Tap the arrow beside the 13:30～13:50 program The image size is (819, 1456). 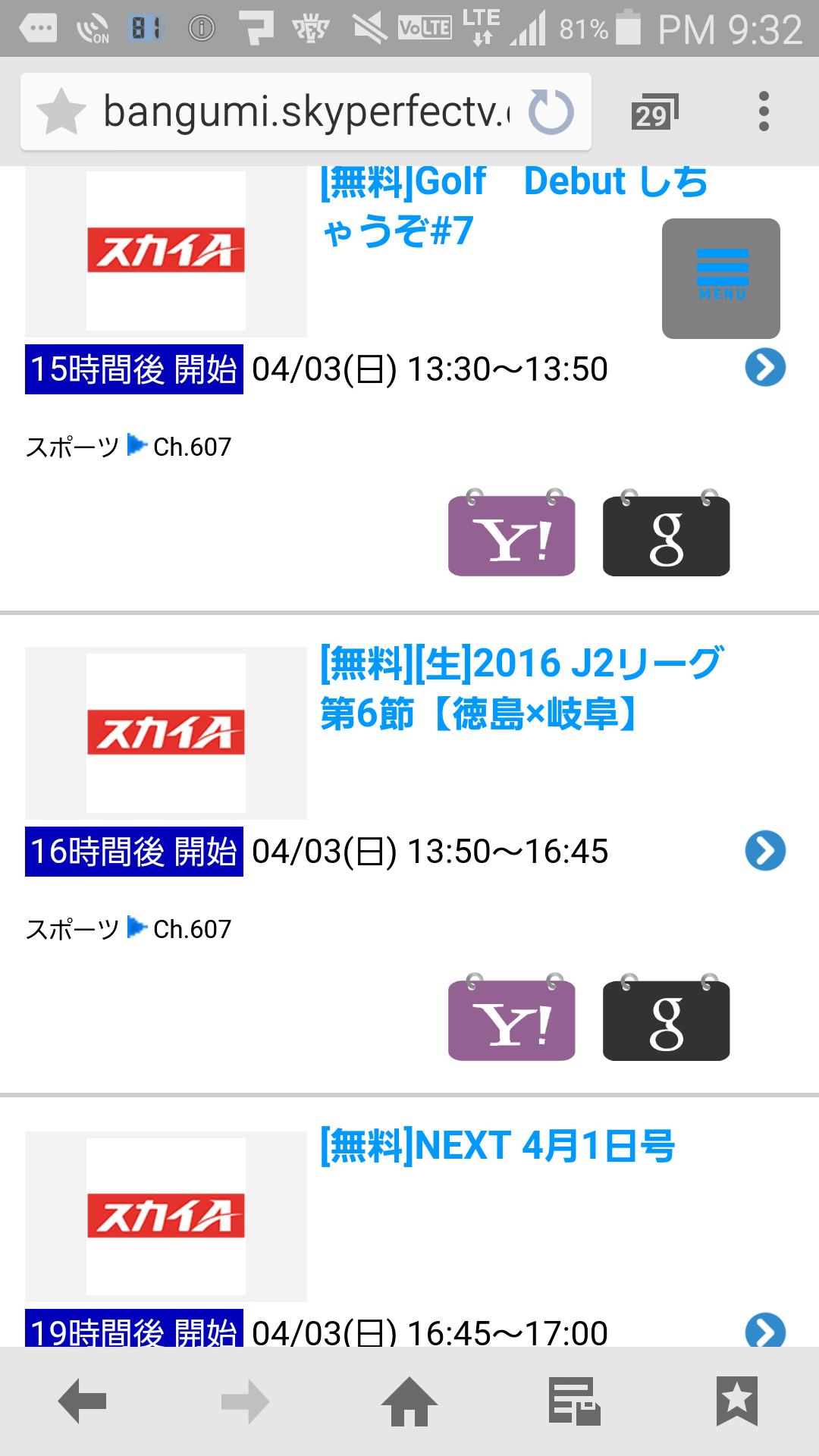[765, 368]
